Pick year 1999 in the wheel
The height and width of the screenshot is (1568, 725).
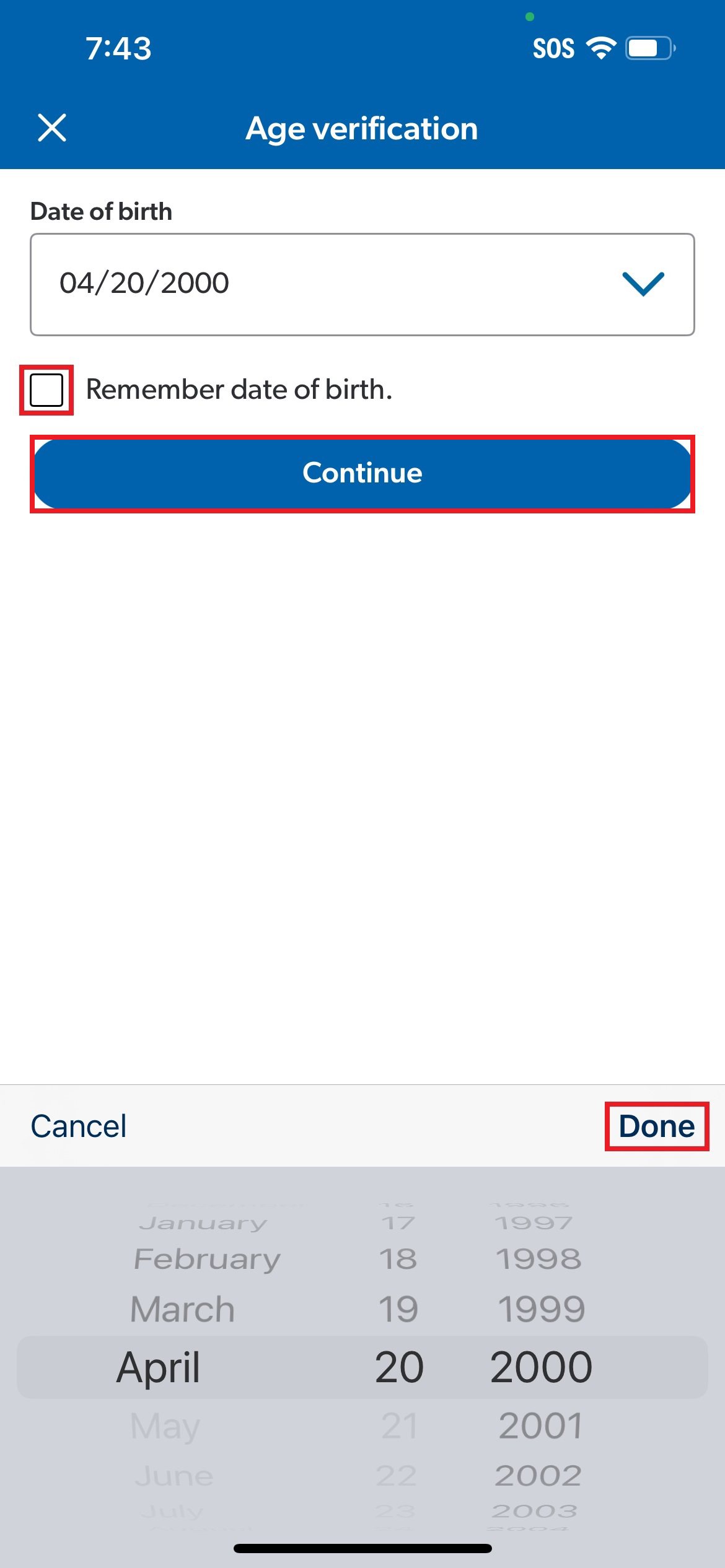click(542, 1309)
